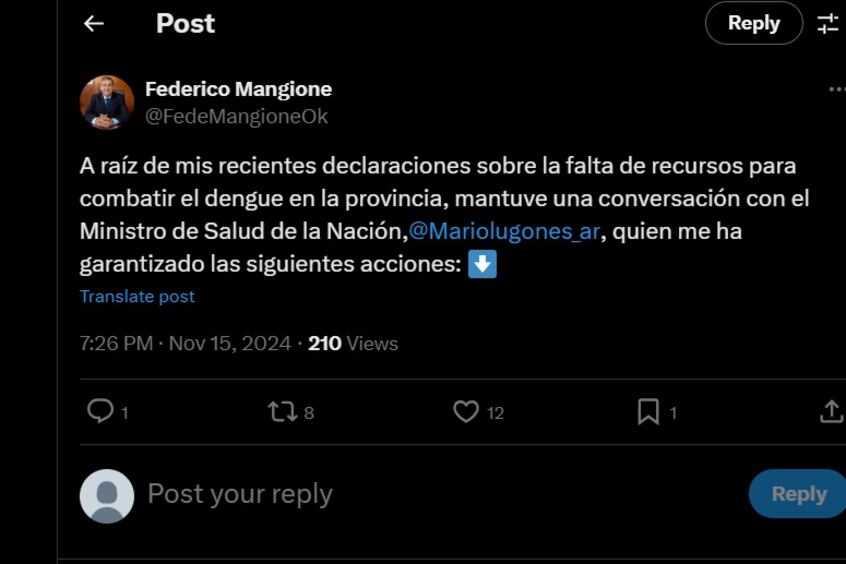This screenshot has height=564, width=846.
Task: Open the post's more options menu
Action: tap(836, 89)
